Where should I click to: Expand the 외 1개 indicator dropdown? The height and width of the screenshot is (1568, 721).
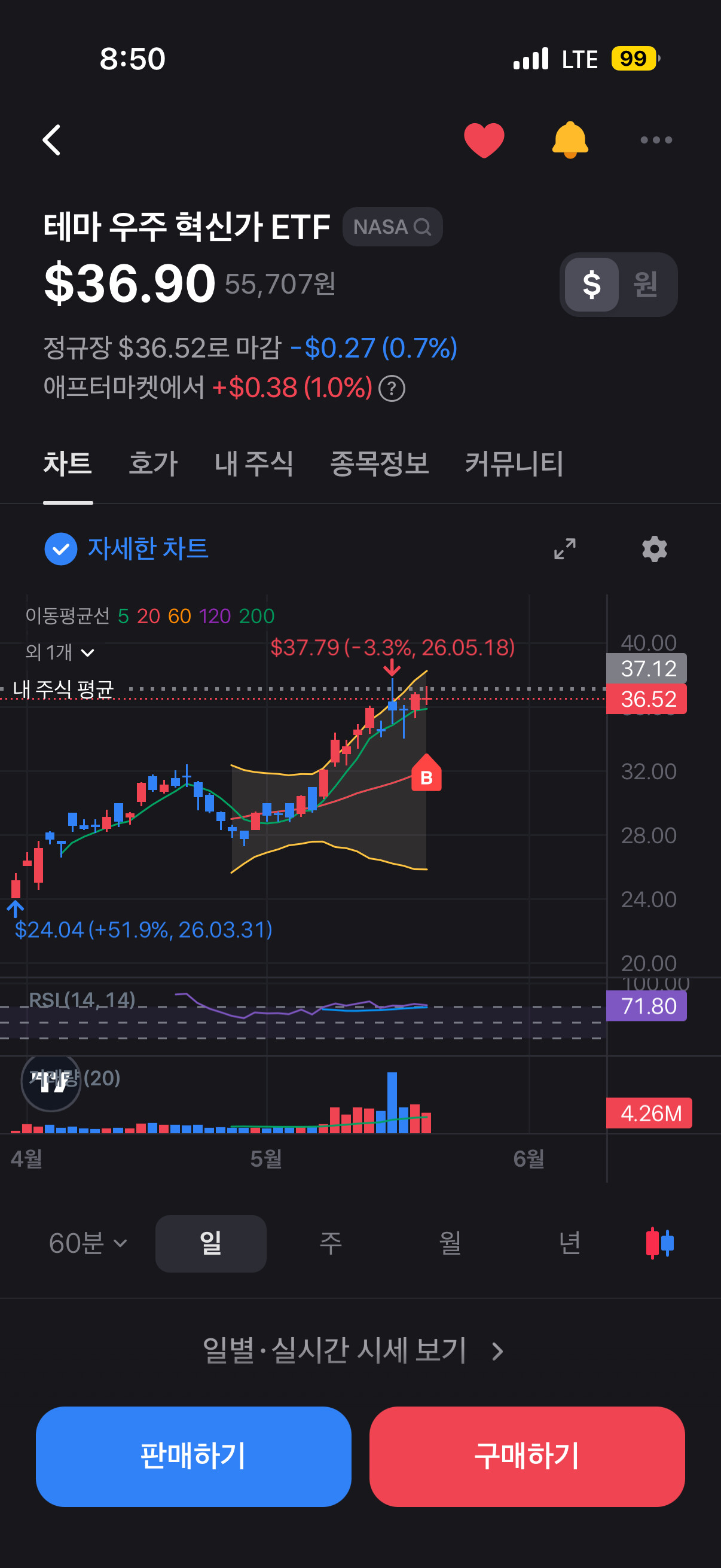(60, 652)
